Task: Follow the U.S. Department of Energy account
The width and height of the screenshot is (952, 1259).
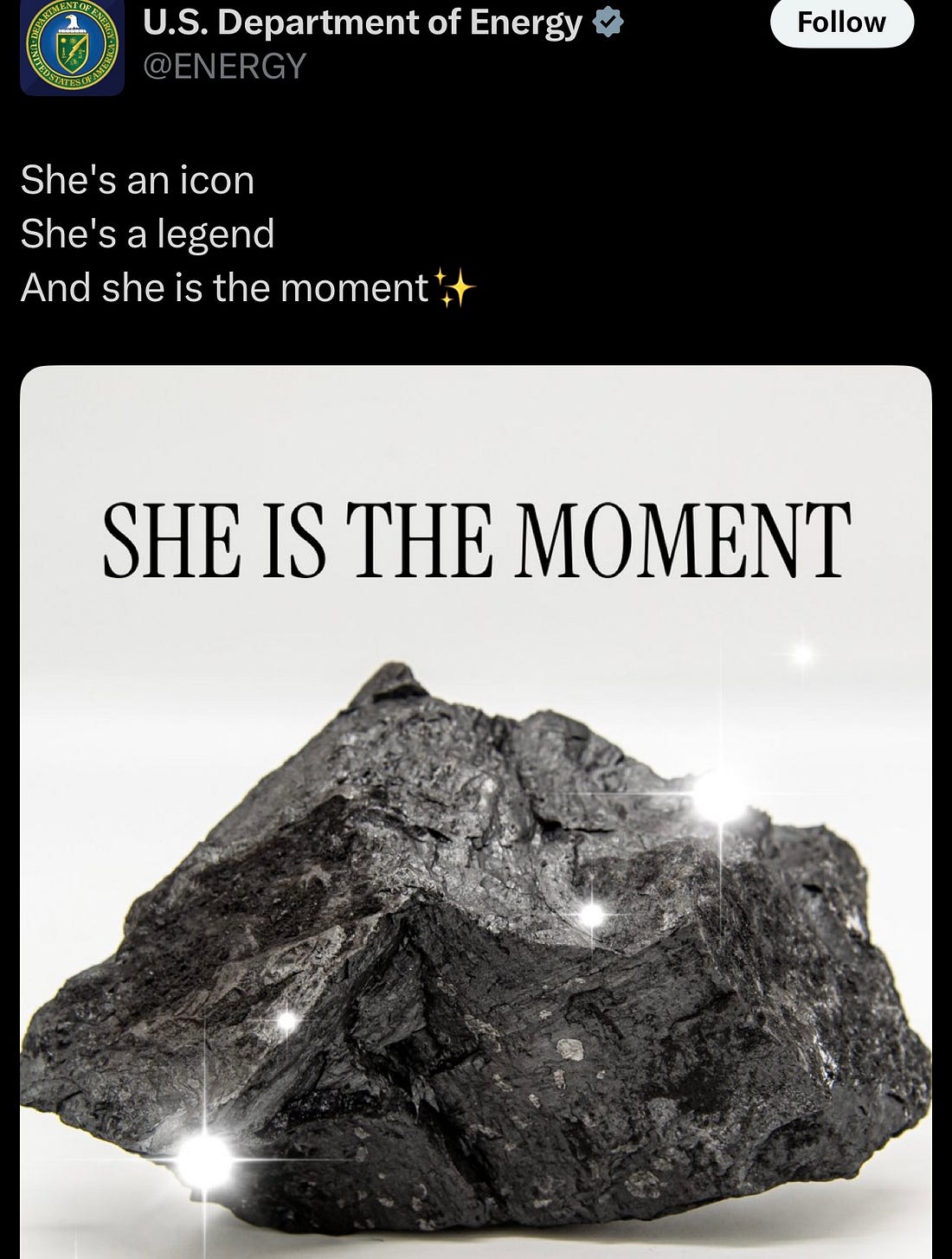Action: pos(841,22)
